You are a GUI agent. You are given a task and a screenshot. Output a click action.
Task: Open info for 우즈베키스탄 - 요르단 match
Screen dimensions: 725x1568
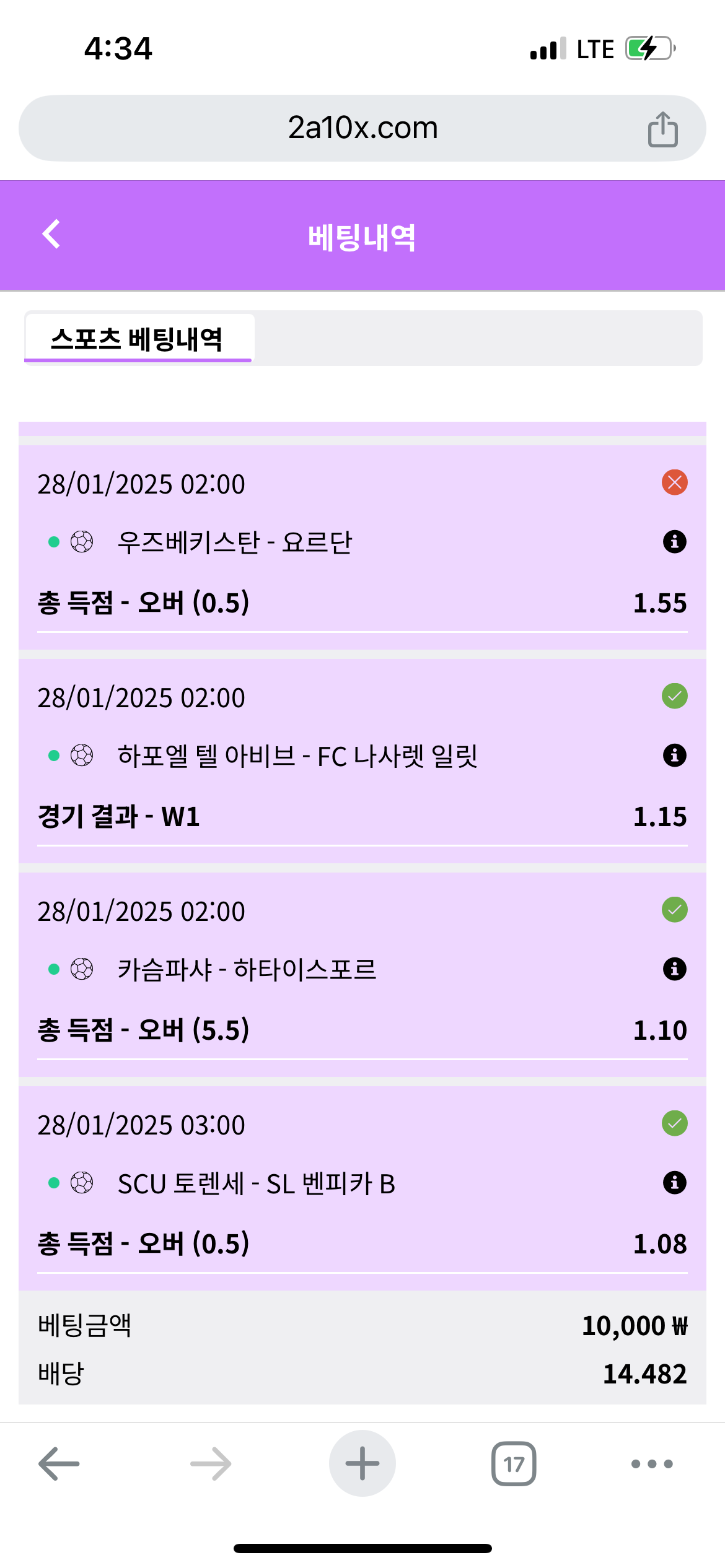pyautogui.click(x=674, y=542)
